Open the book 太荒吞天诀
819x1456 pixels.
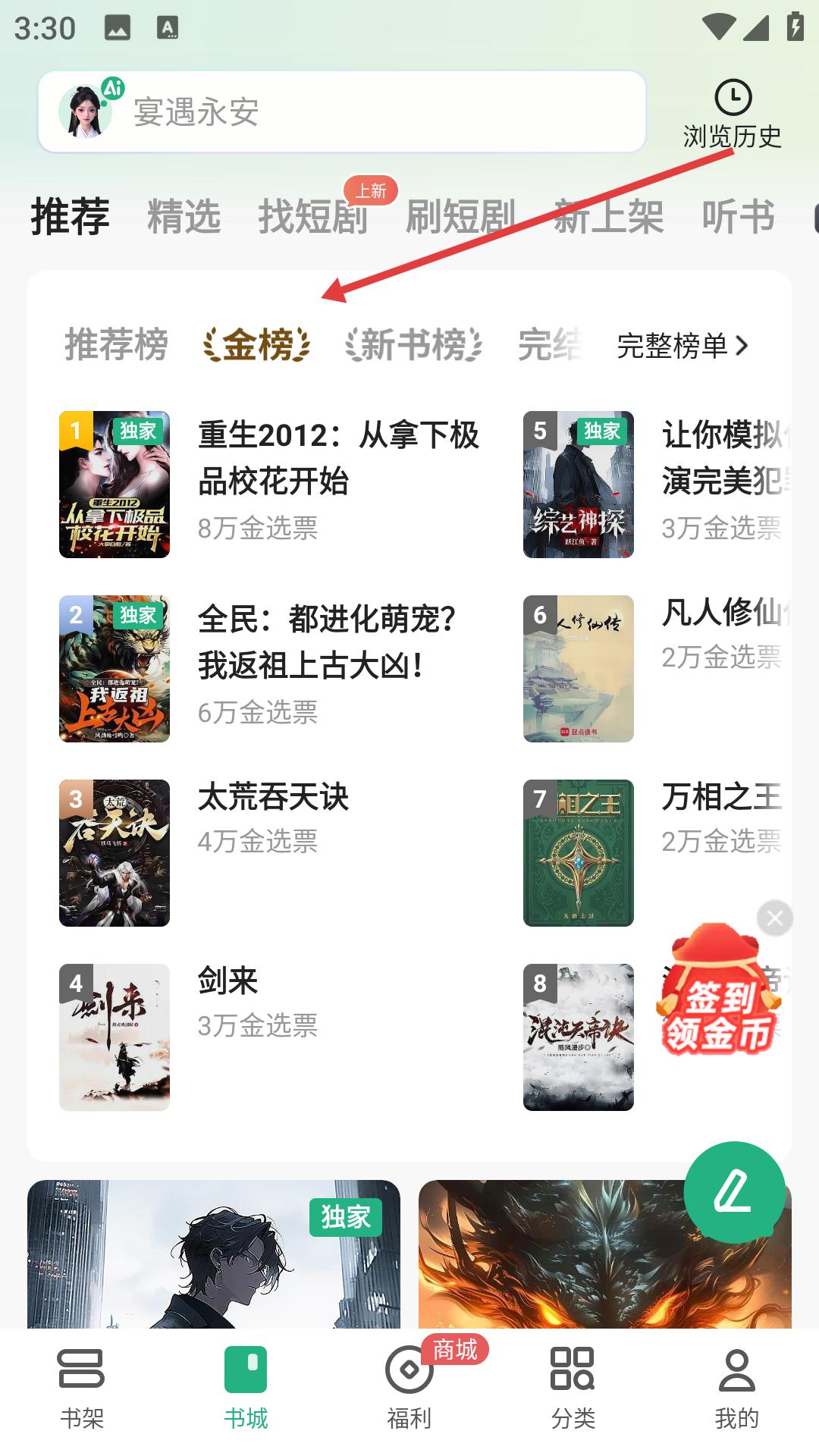pyautogui.click(x=273, y=798)
